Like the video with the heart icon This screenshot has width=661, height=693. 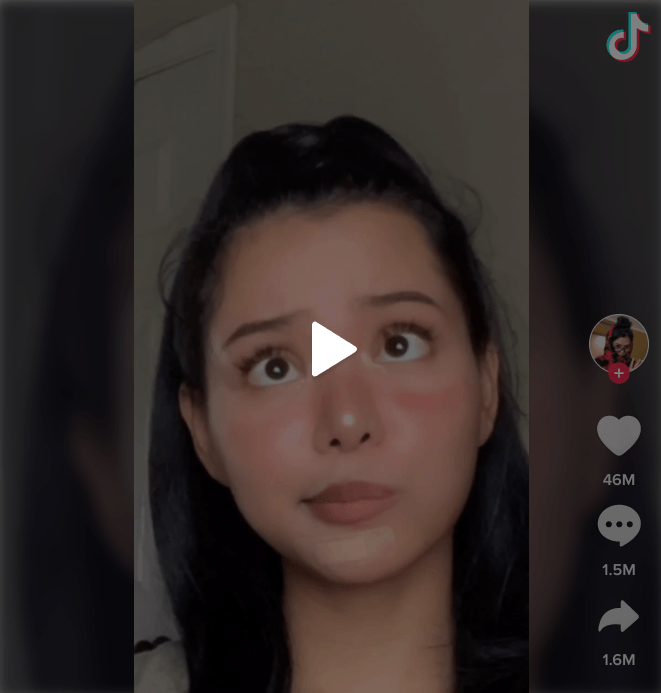pyautogui.click(x=619, y=436)
